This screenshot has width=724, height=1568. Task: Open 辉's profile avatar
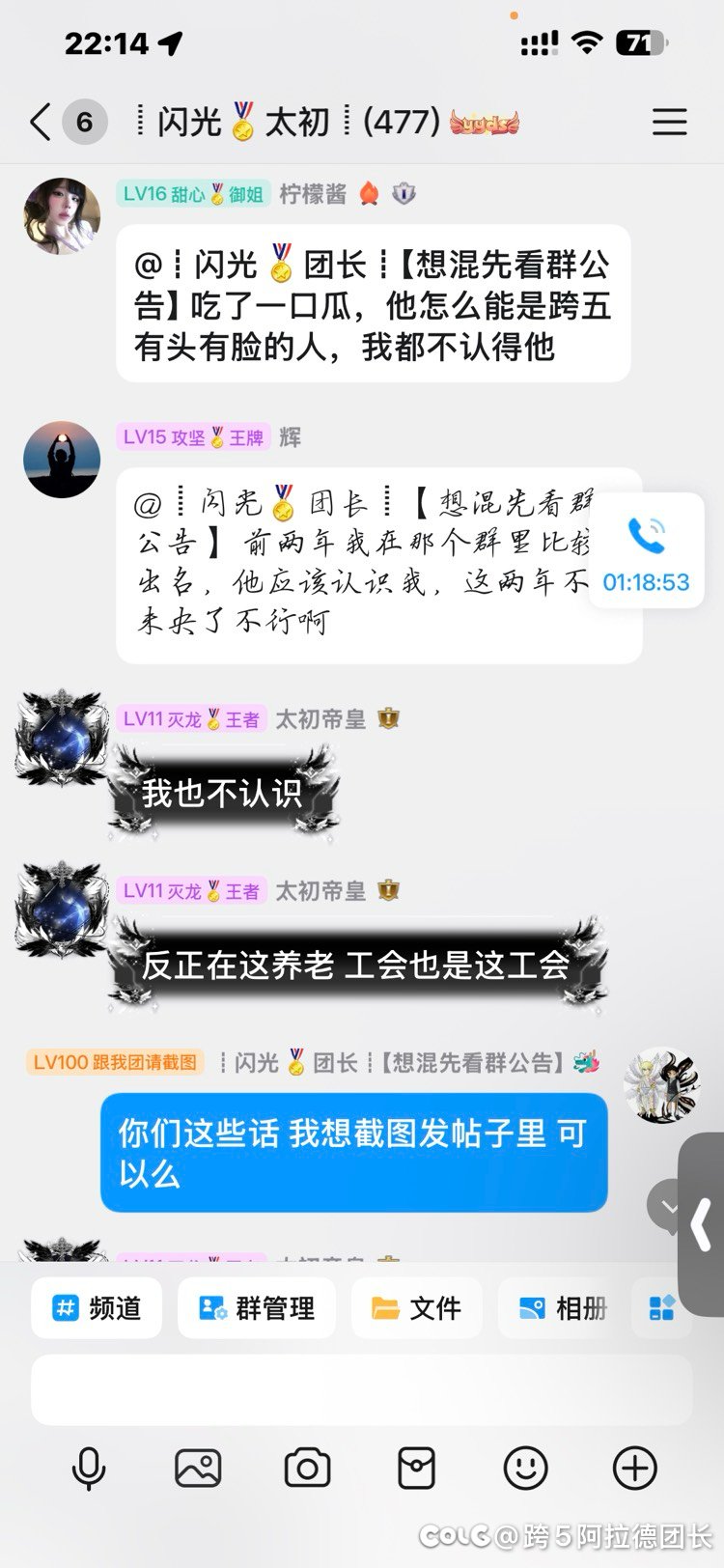(62, 460)
